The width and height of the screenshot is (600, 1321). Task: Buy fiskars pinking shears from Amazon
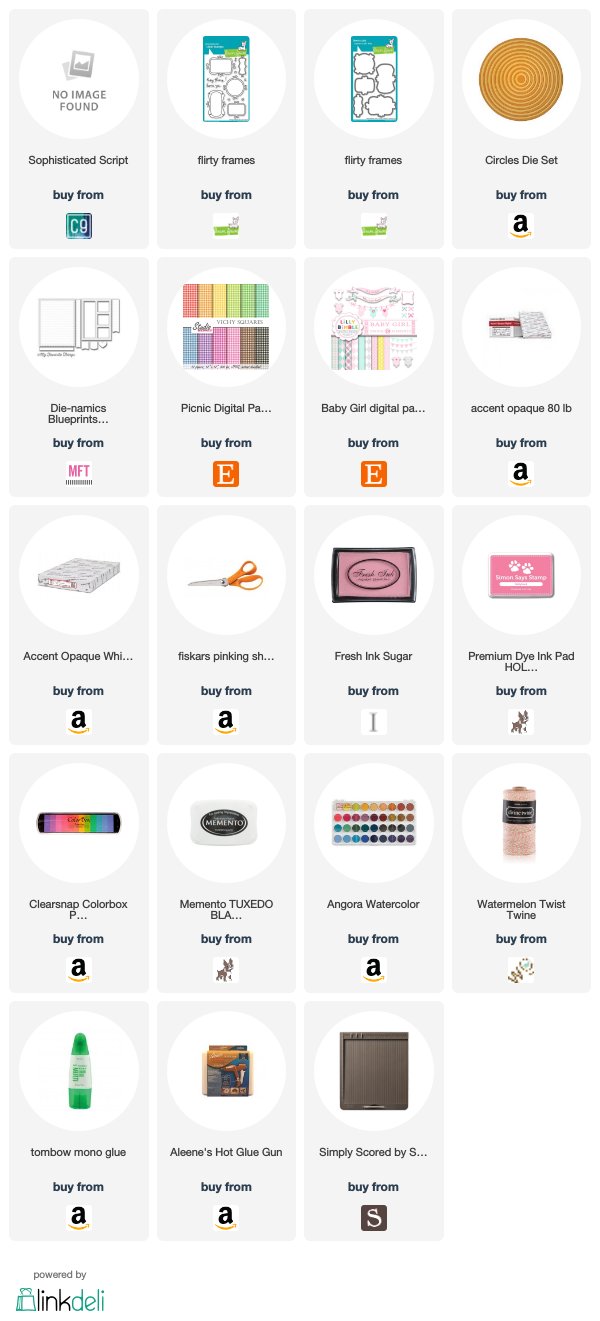(225, 722)
